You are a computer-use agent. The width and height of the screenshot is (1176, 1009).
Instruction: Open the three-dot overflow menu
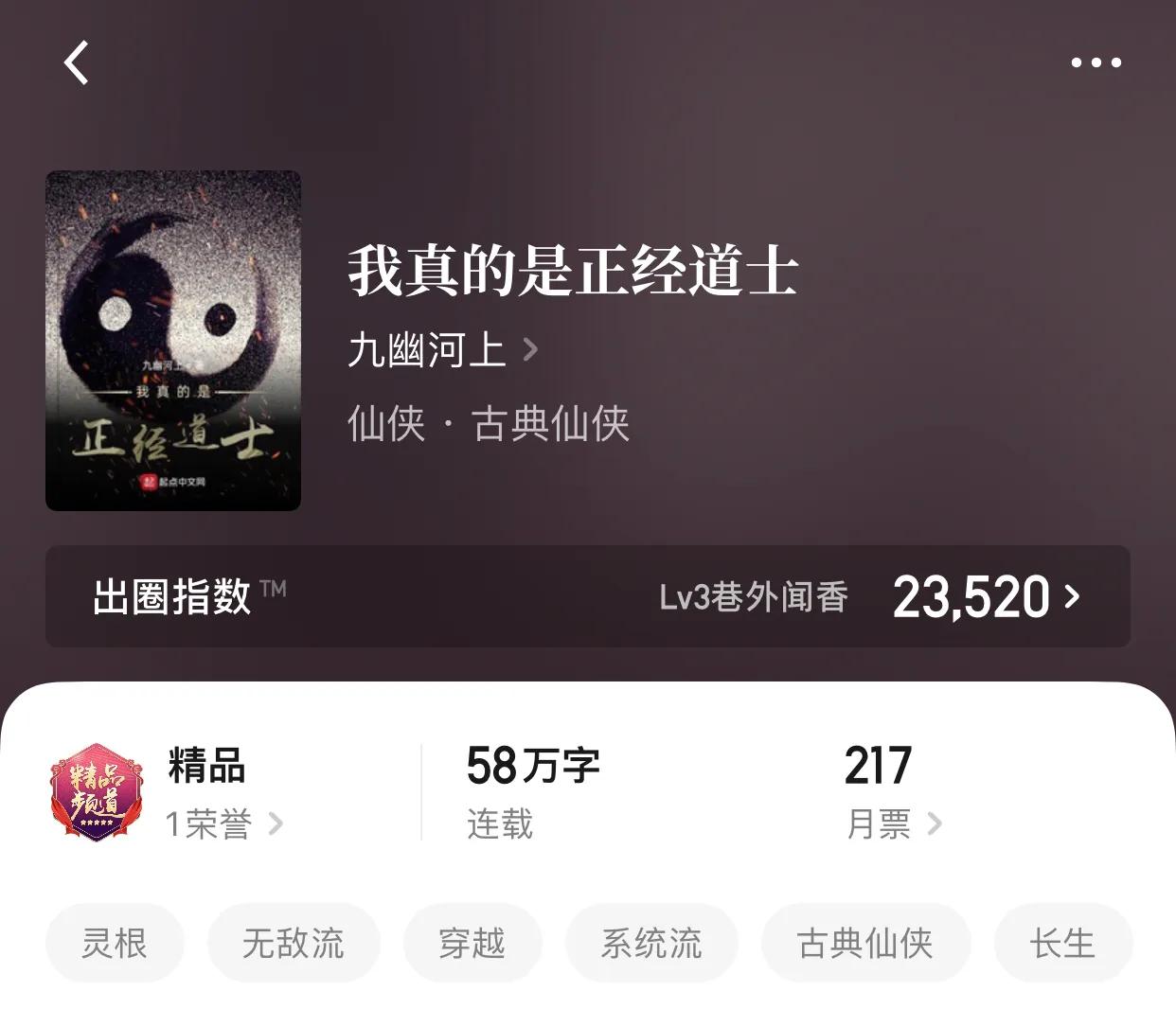point(1096,62)
